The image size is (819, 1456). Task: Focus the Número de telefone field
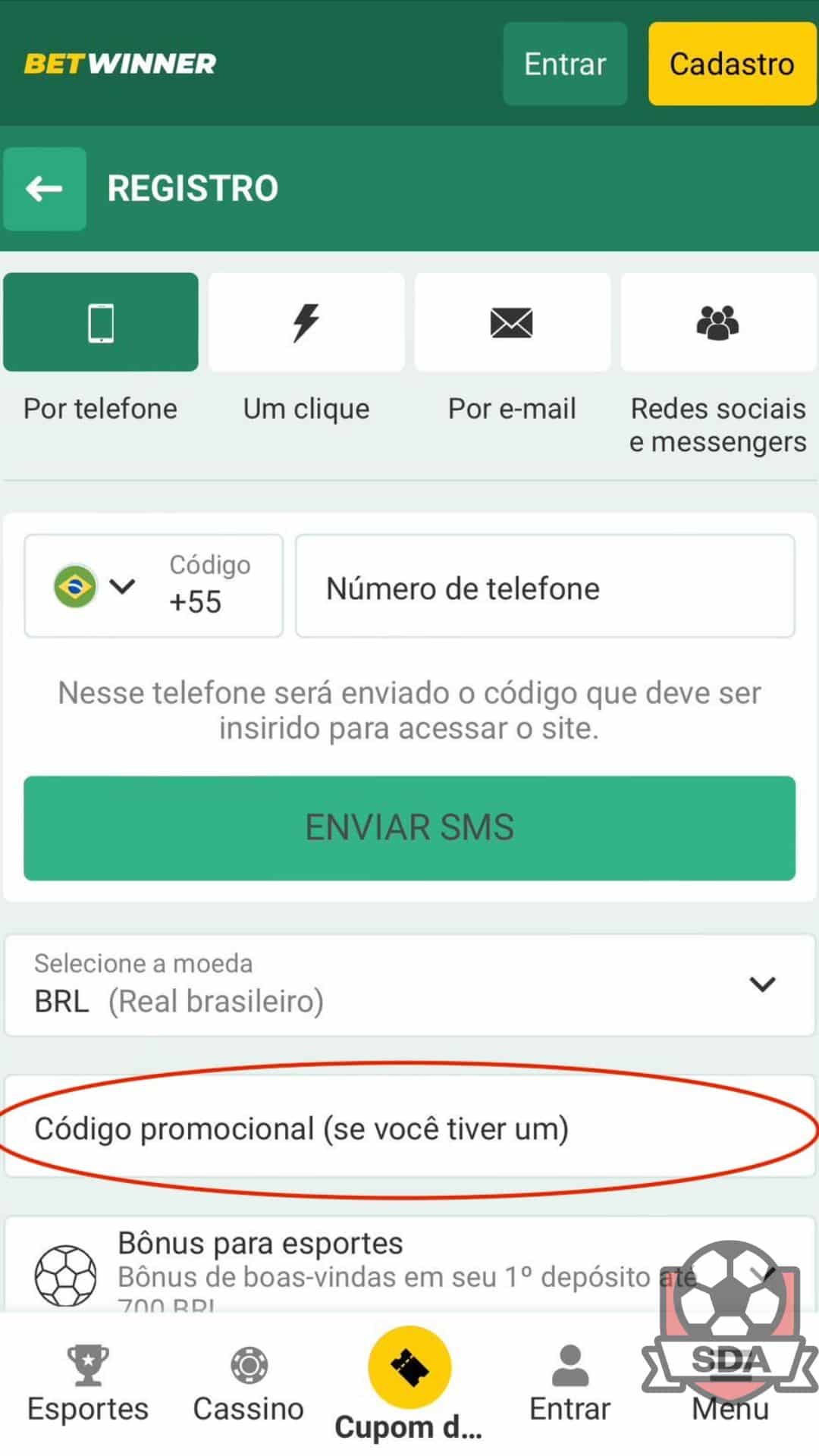pos(545,586)
